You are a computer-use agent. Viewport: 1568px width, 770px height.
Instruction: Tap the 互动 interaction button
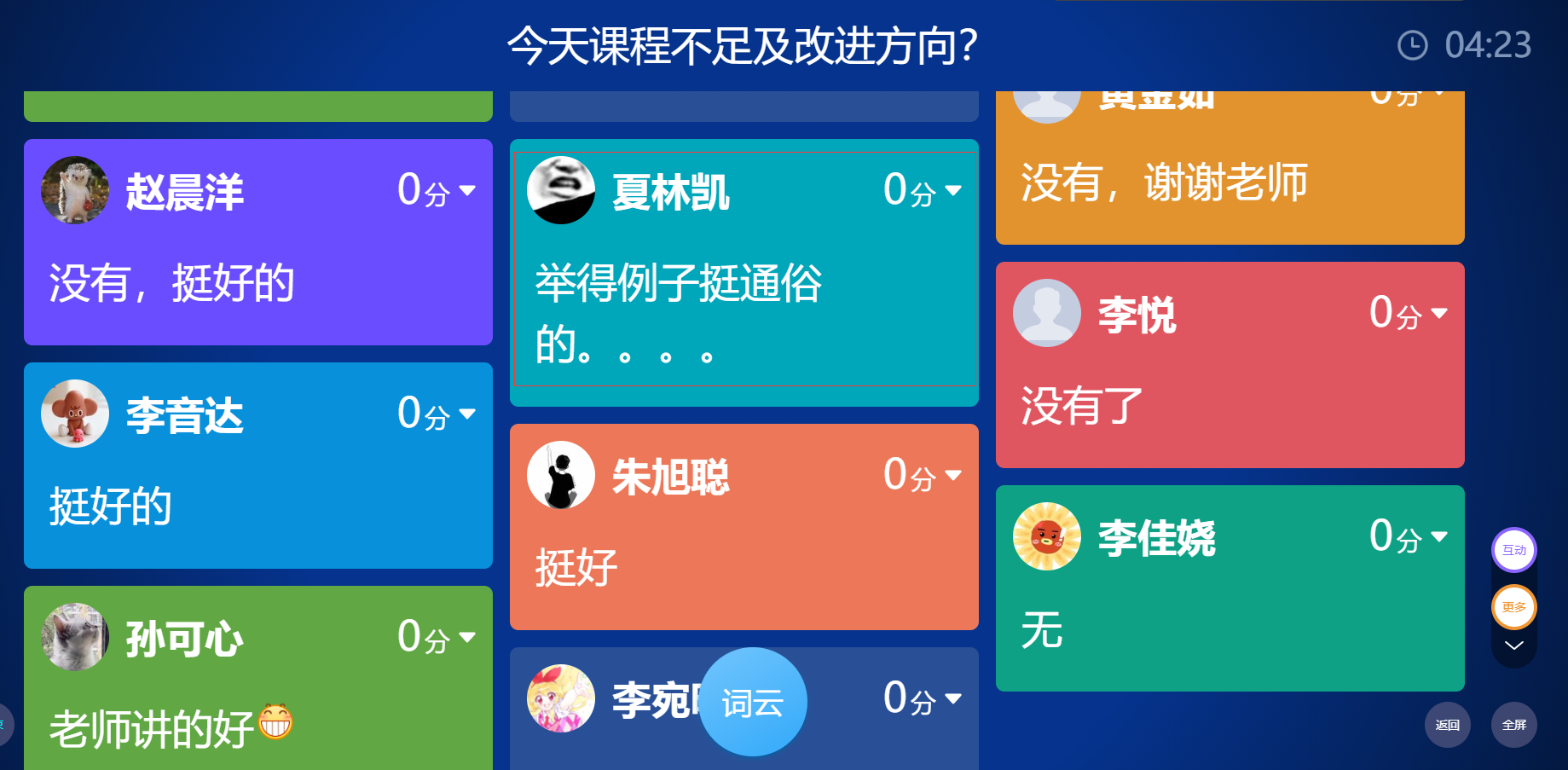[1513, 550]
